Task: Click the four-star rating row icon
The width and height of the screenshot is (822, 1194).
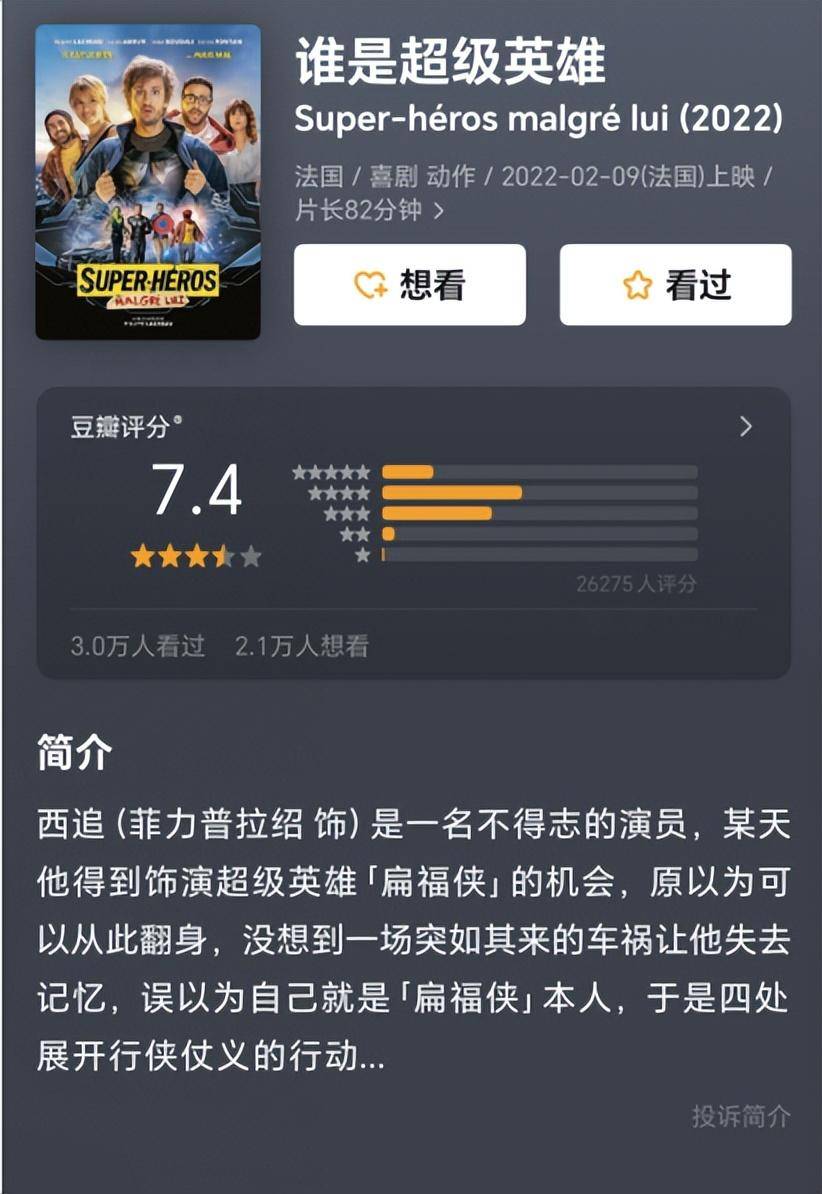Action: (340, 491)
